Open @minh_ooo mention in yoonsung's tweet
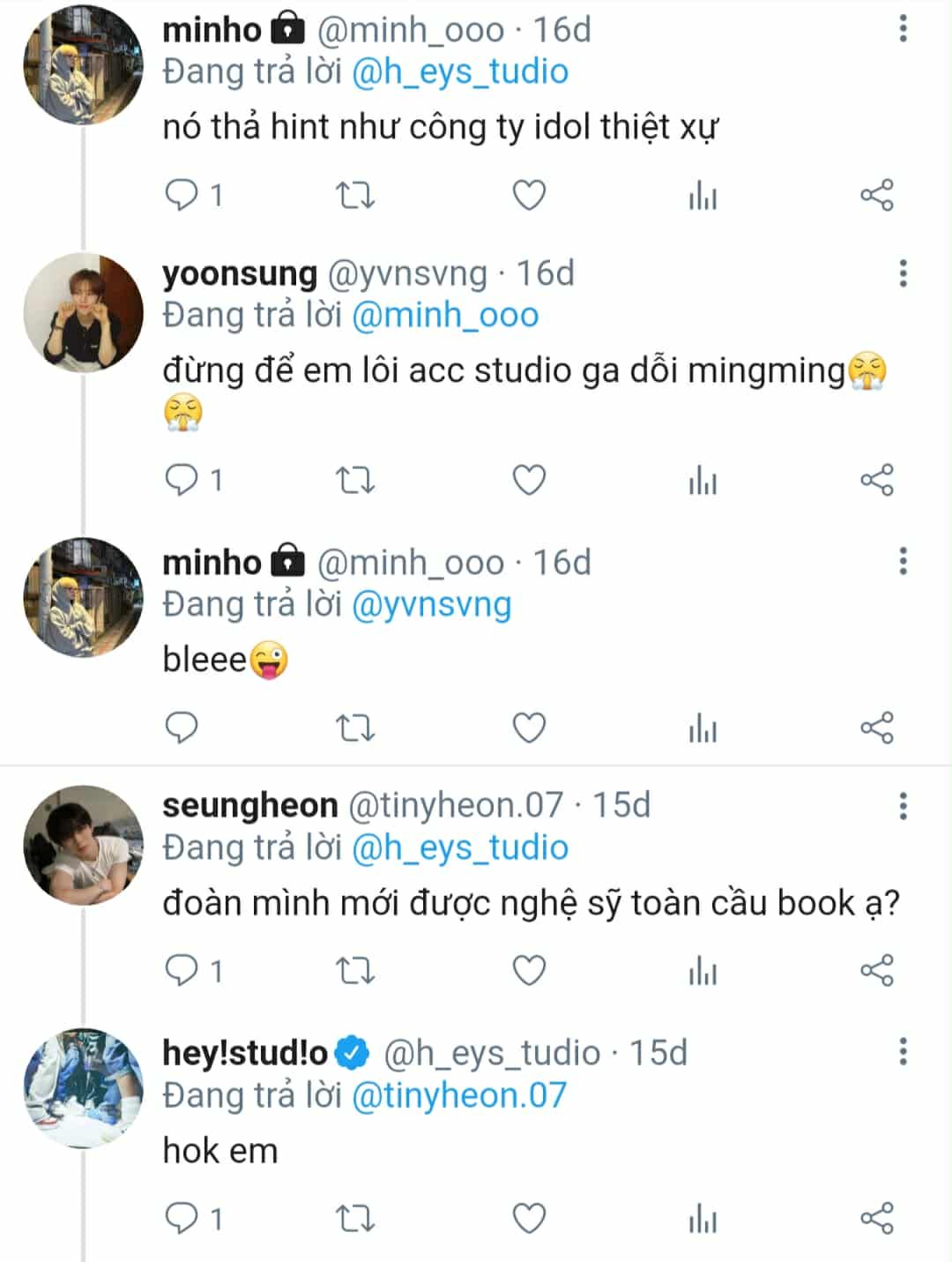The height and width of the screenshot is (1262, 952). (x=445, y=316)
